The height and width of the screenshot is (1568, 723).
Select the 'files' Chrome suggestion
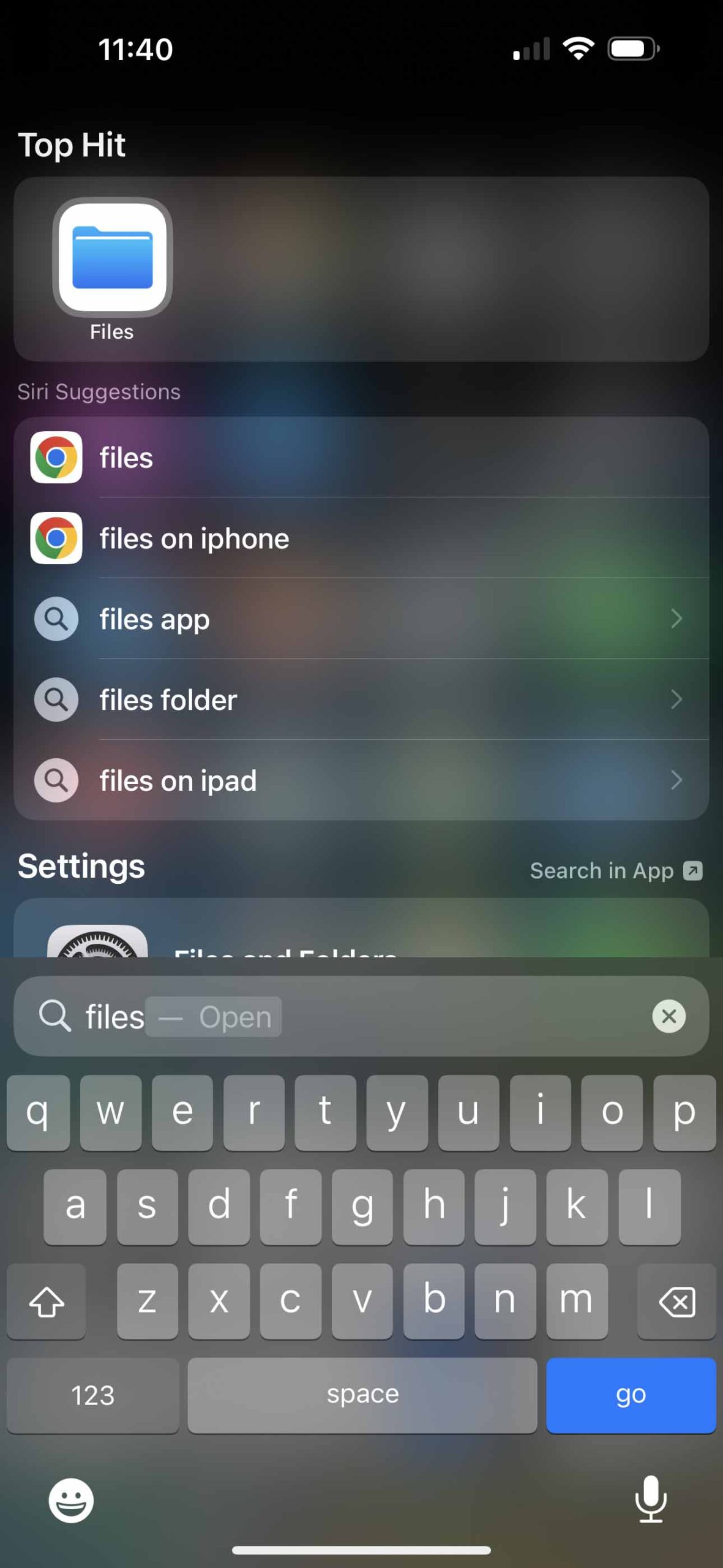click(x=361, y=458)
